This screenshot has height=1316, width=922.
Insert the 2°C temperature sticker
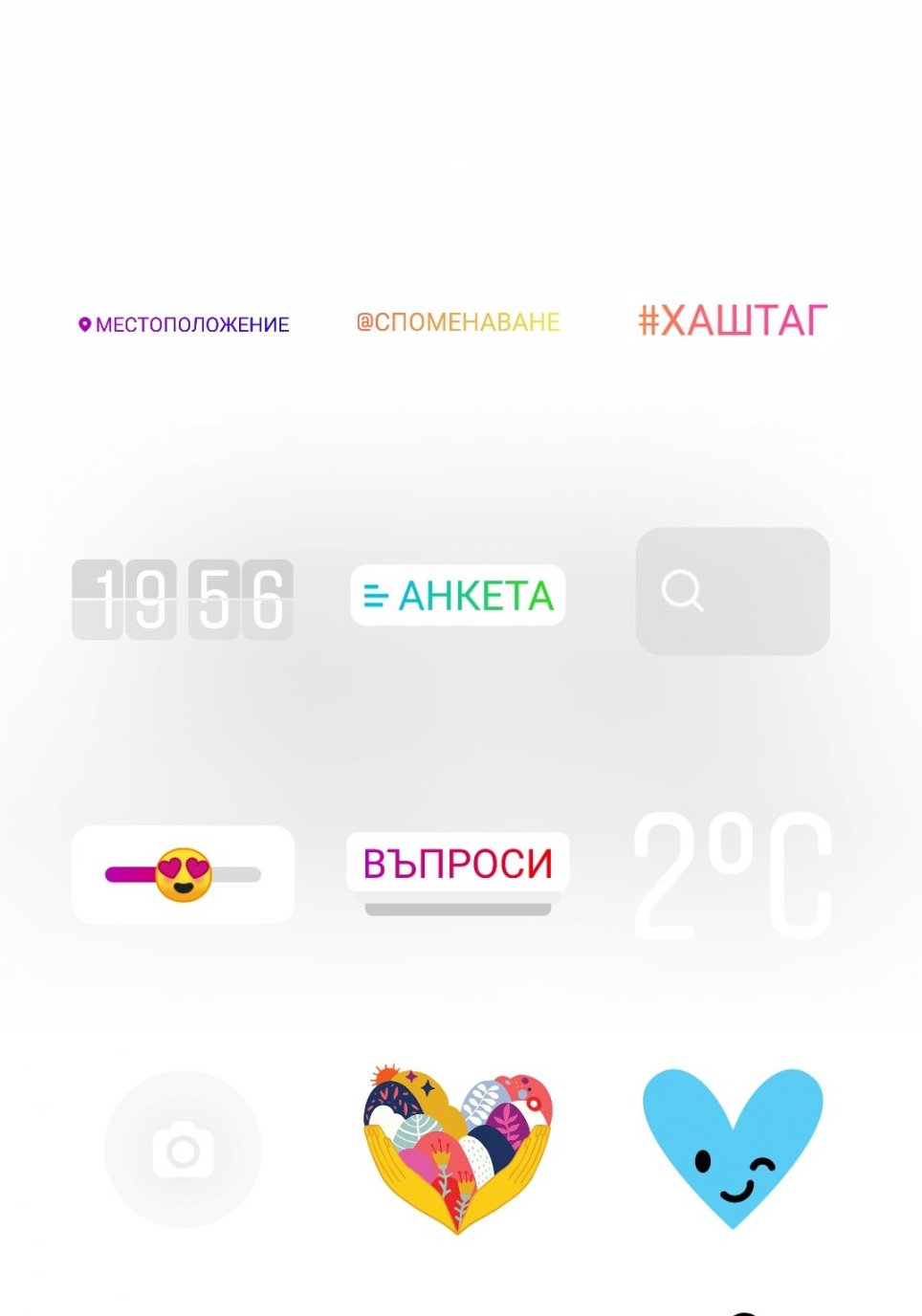[x=733, y=874]
